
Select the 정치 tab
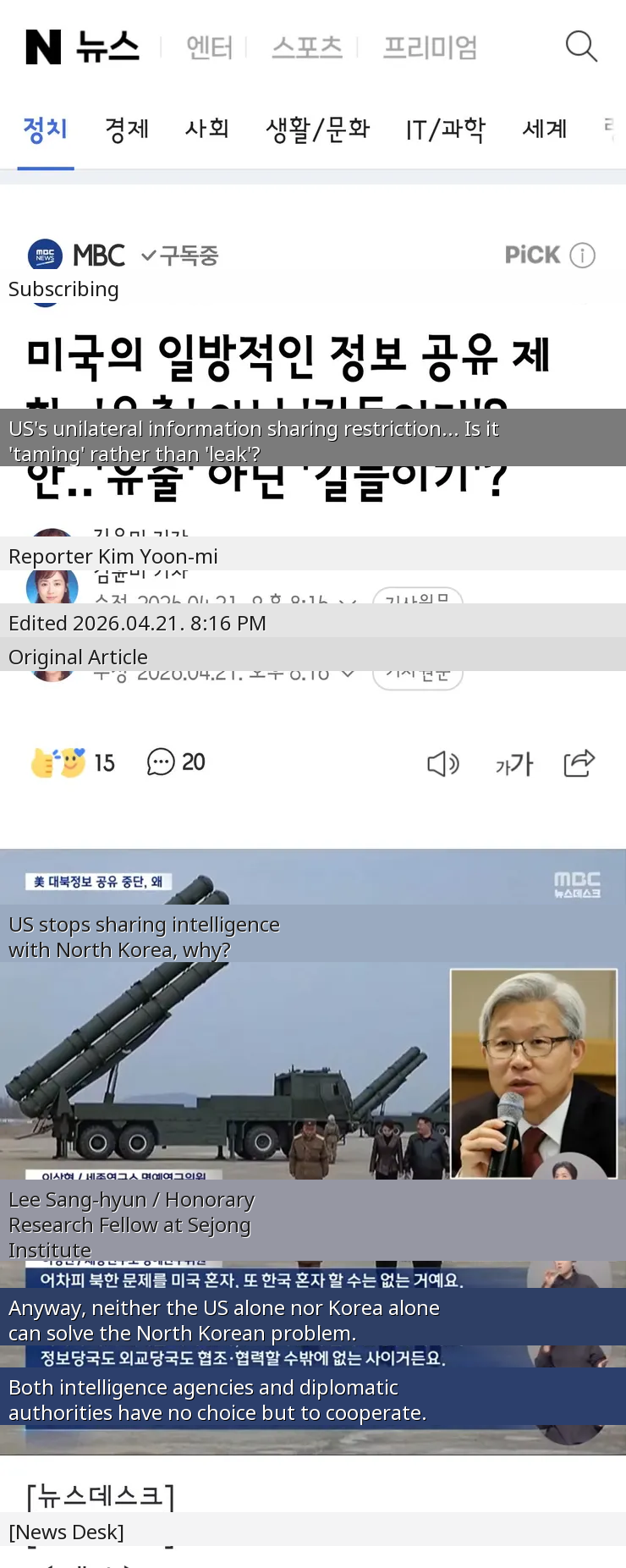[x=46, y=129]
